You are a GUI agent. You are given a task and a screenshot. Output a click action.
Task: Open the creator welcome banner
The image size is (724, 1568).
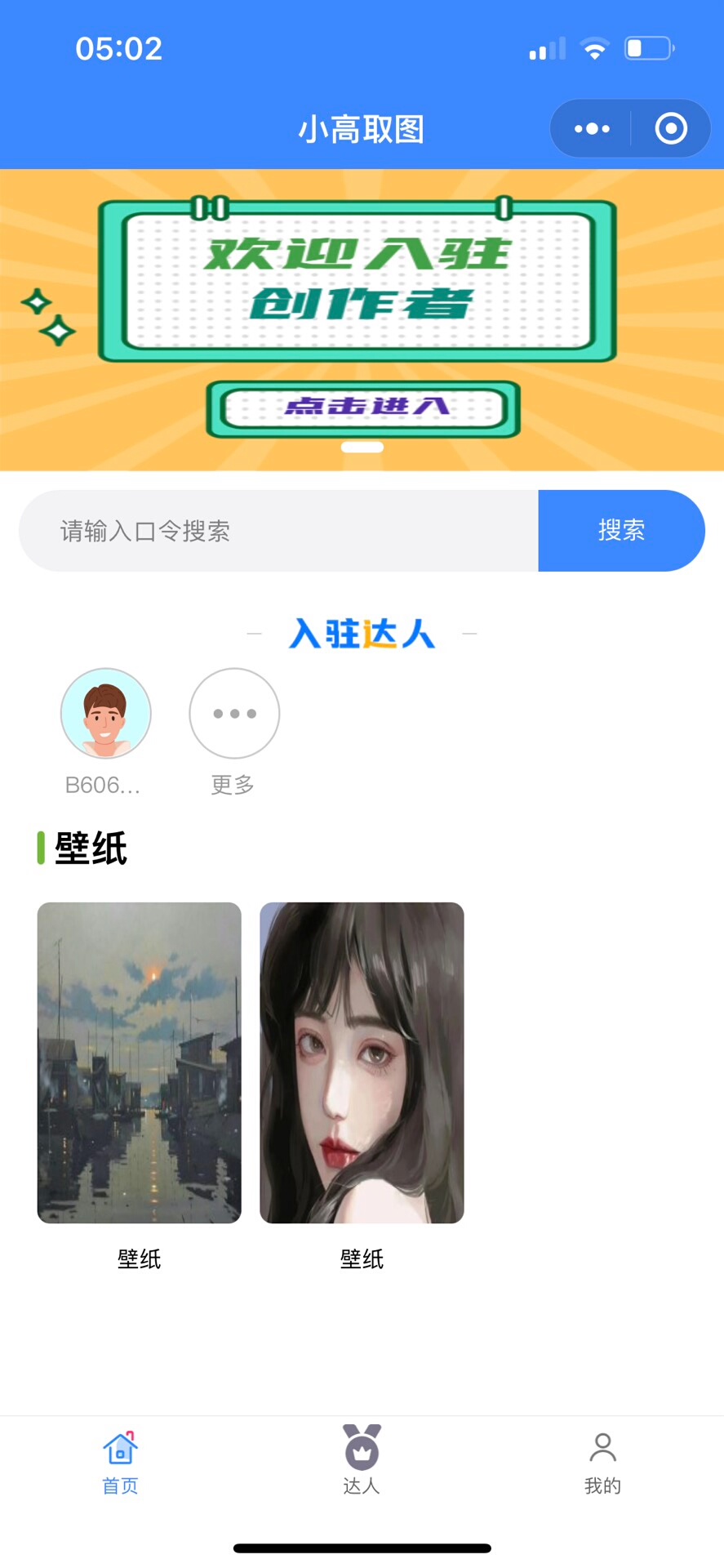[x=362, y=318]
